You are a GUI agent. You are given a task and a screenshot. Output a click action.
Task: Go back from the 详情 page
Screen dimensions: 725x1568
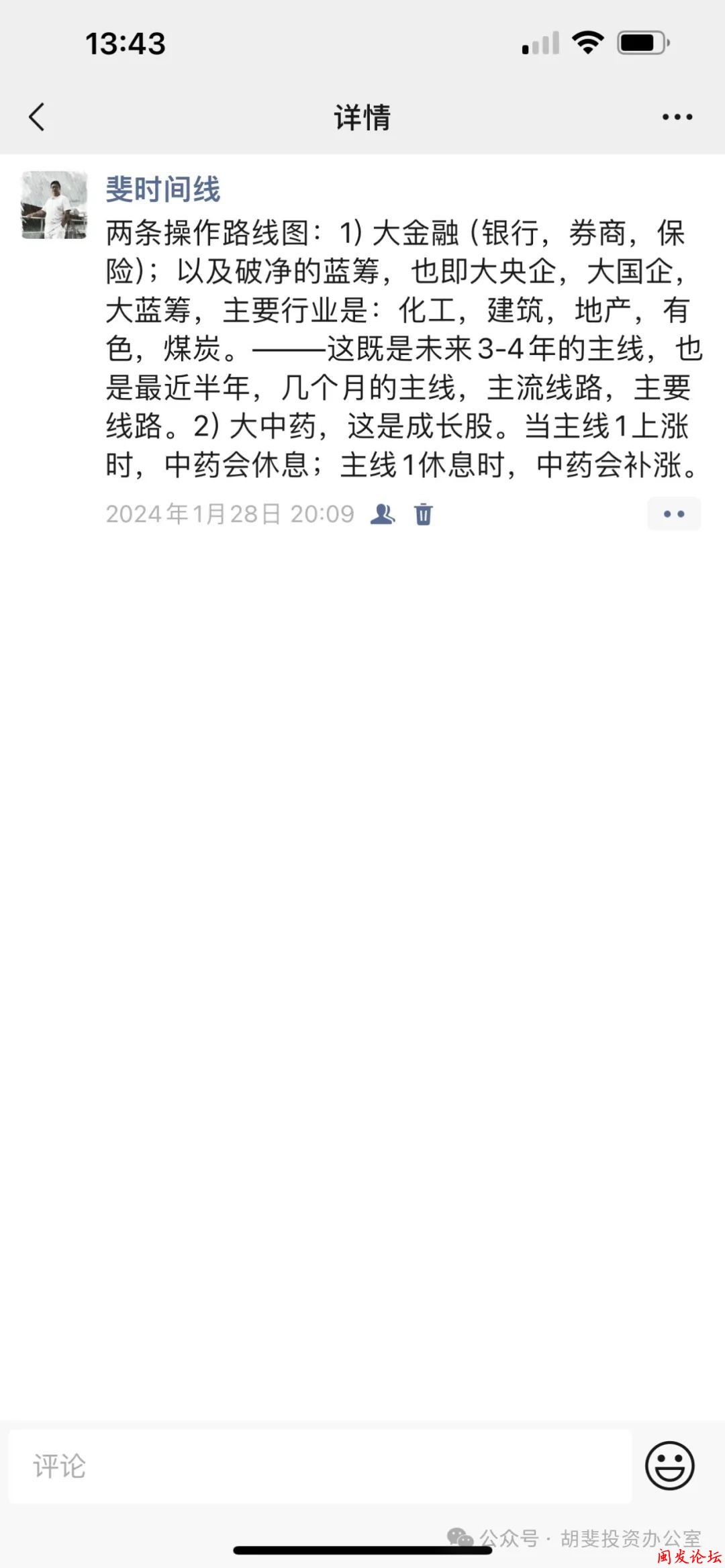click(x=38, y=117)
